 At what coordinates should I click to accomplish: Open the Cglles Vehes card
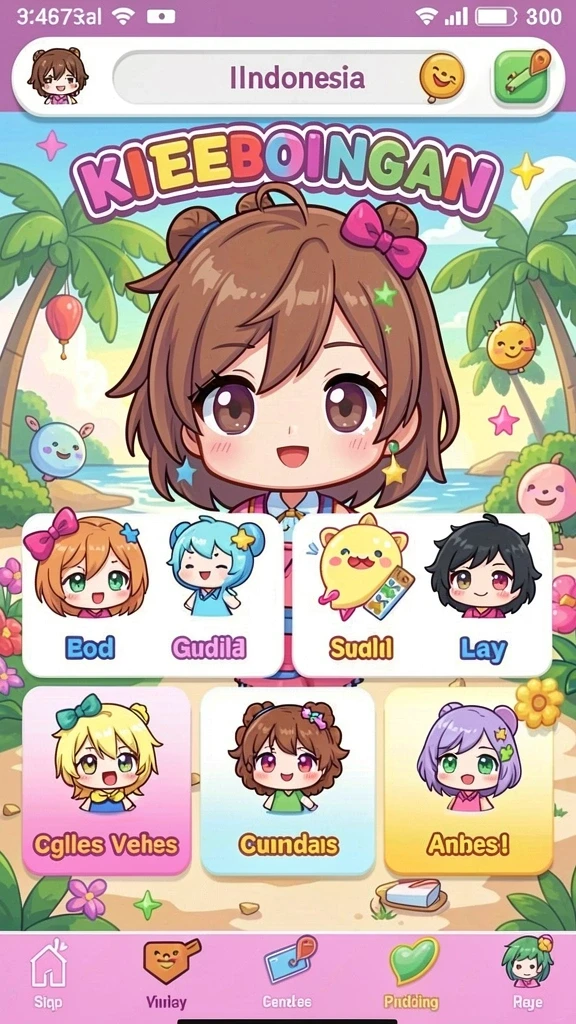pos(106,780)
